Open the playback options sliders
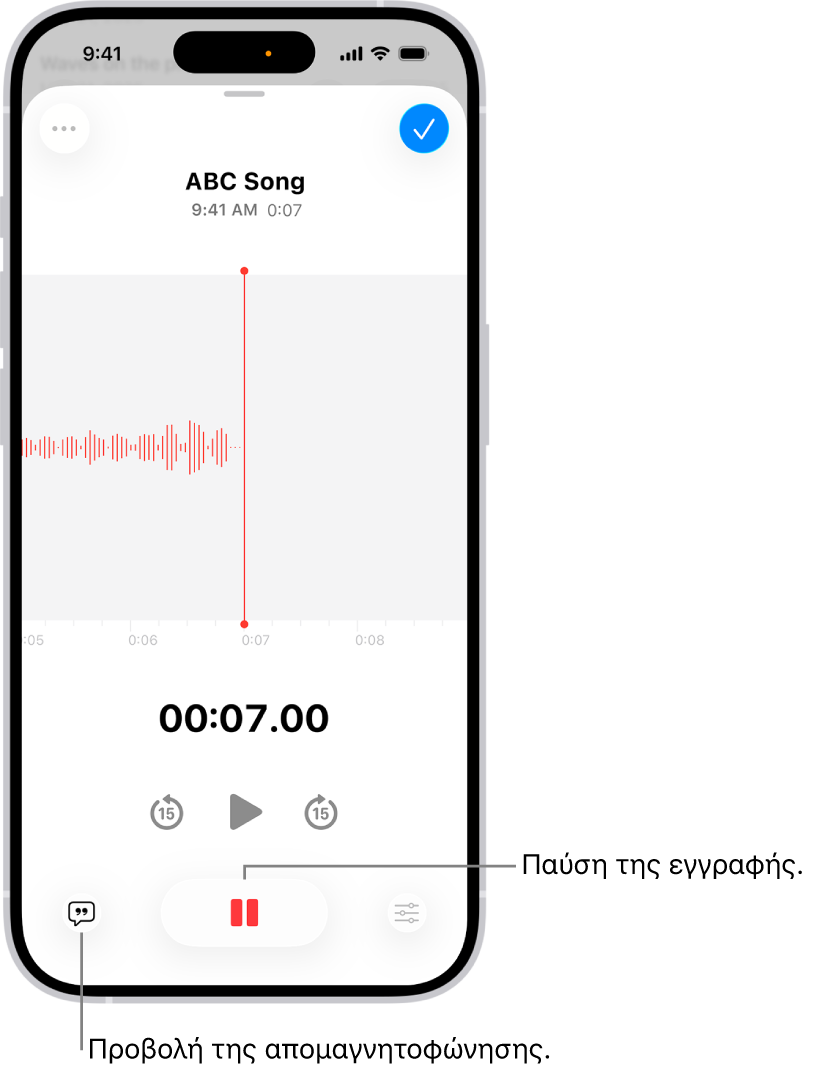The height and width of the screenshot is (1069, 827). 407,912
